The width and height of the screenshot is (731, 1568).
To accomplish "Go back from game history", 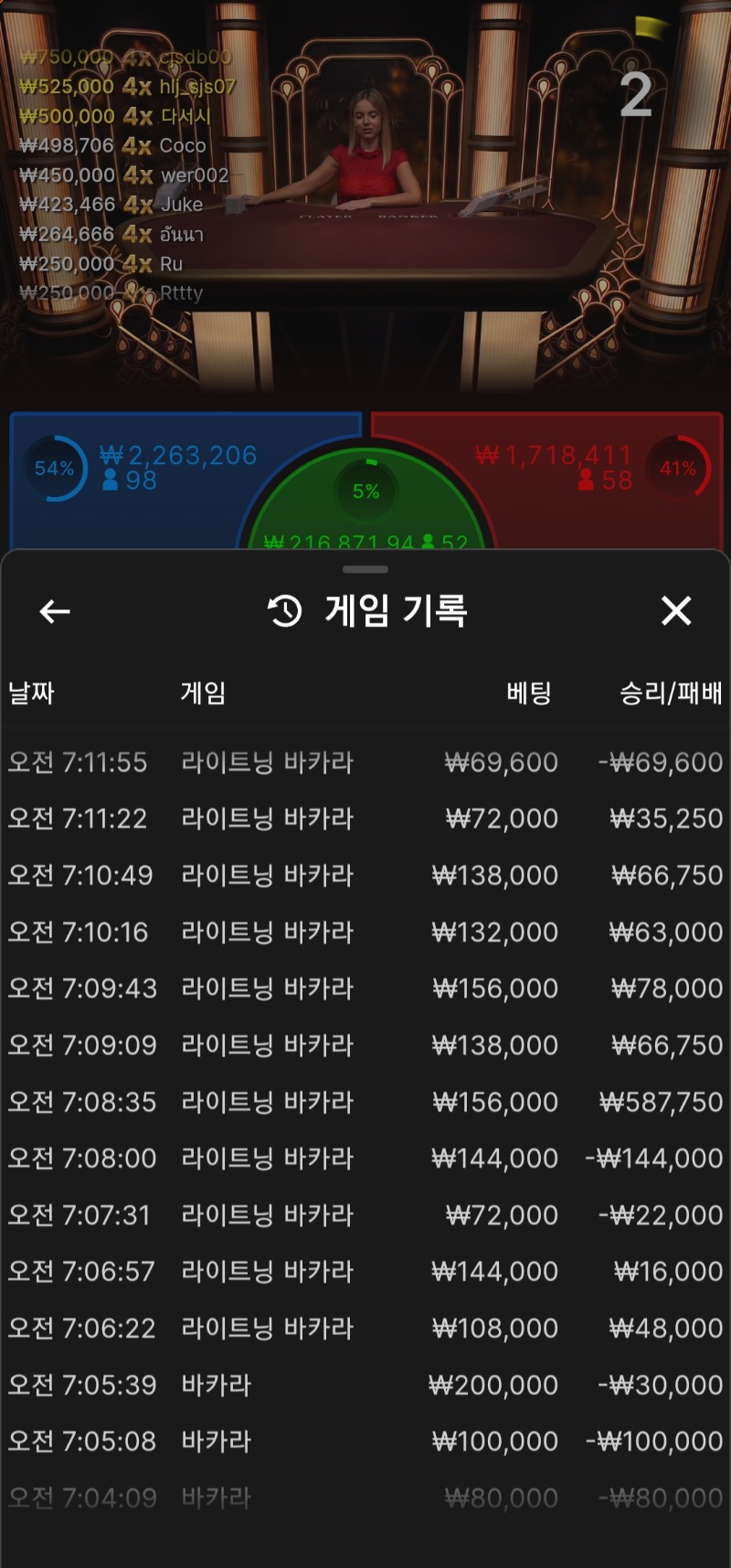I will point(55,611).
